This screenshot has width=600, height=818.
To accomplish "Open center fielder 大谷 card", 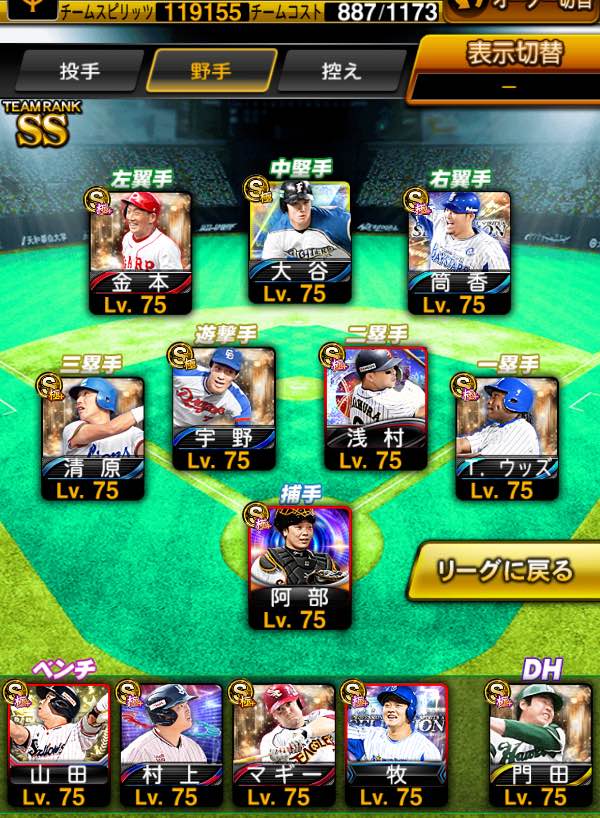I will coord(299,243).
